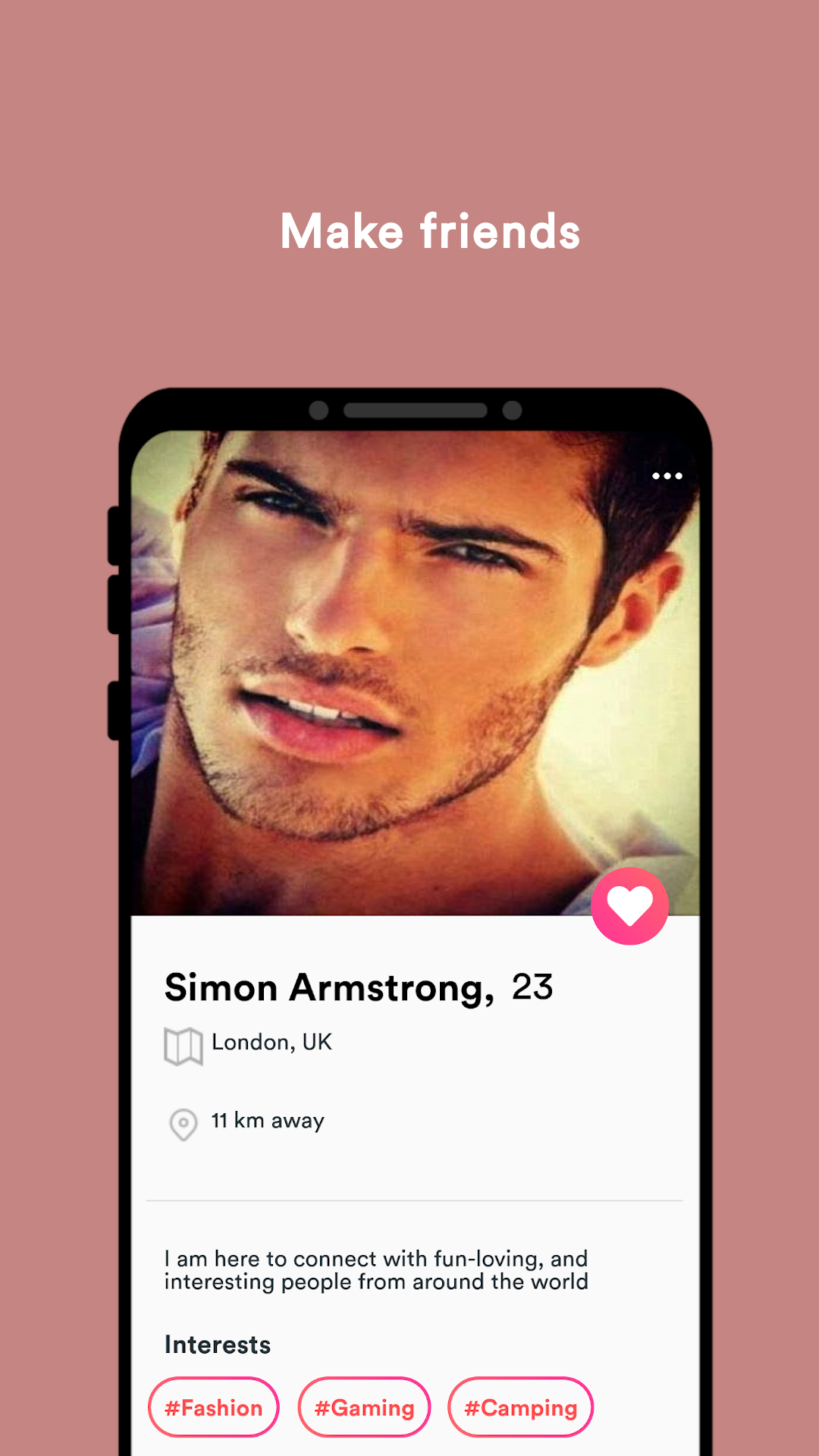Tap the 11 km away text

(267, 1121)
